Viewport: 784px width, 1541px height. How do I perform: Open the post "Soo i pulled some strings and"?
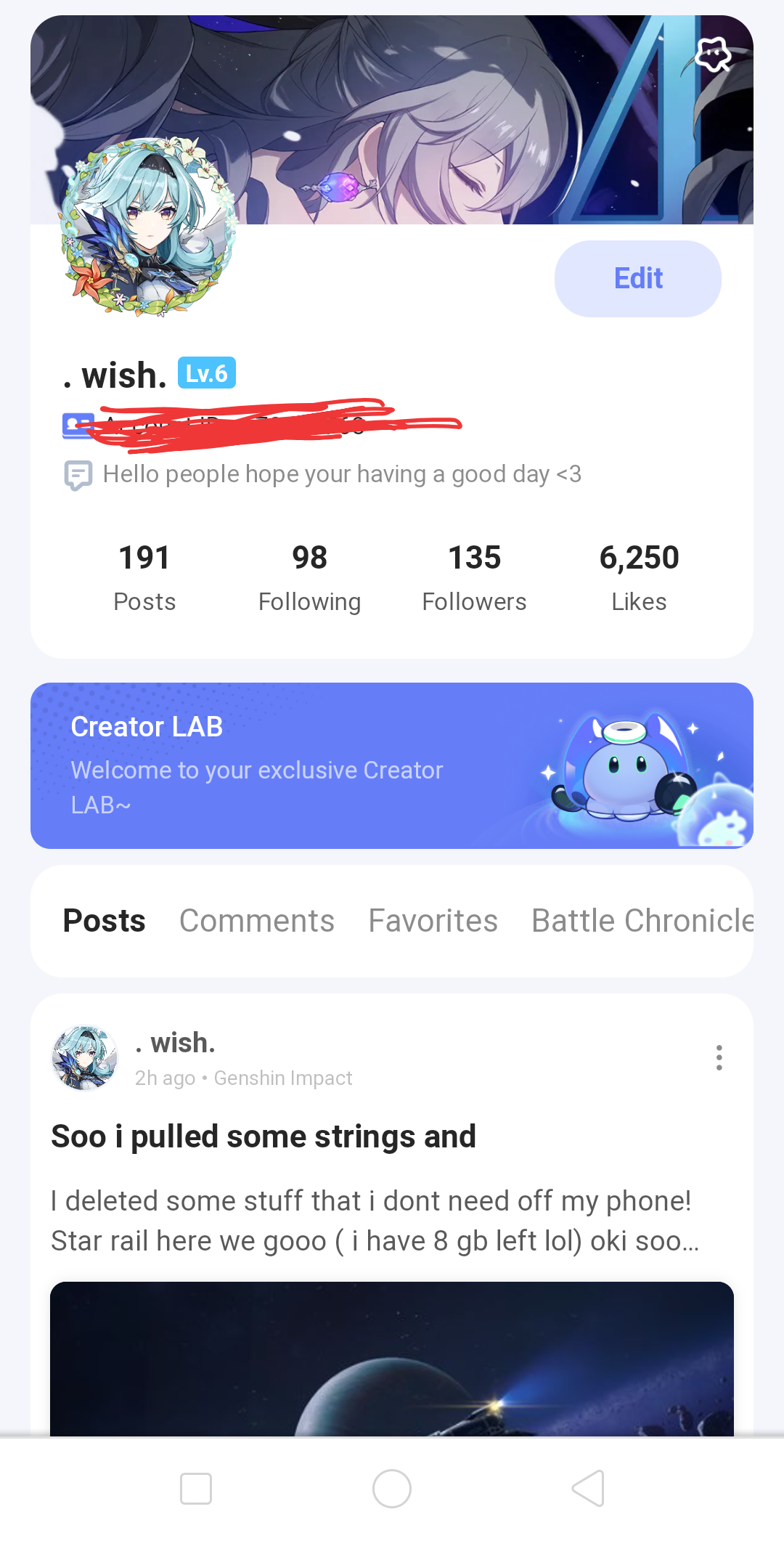pyautogui.click(x=264, y=1137)
